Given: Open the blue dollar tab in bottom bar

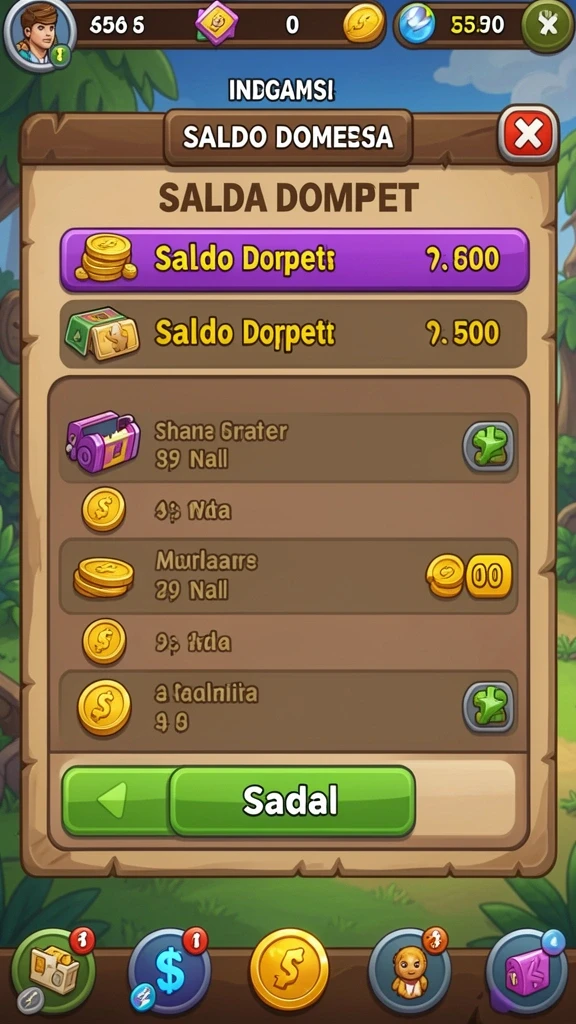Looking at the screenshot, I should pos(169,970).
